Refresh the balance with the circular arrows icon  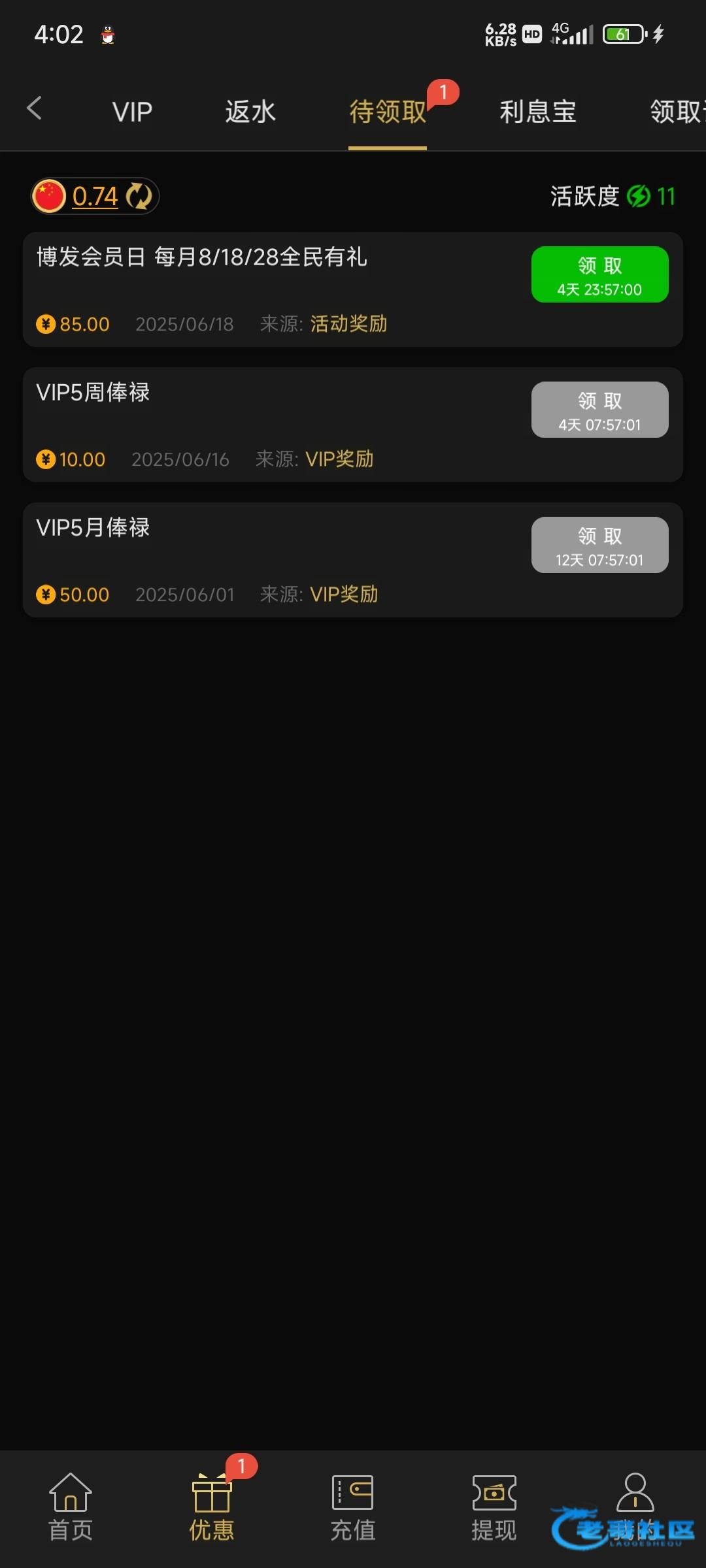pos(139,196)
